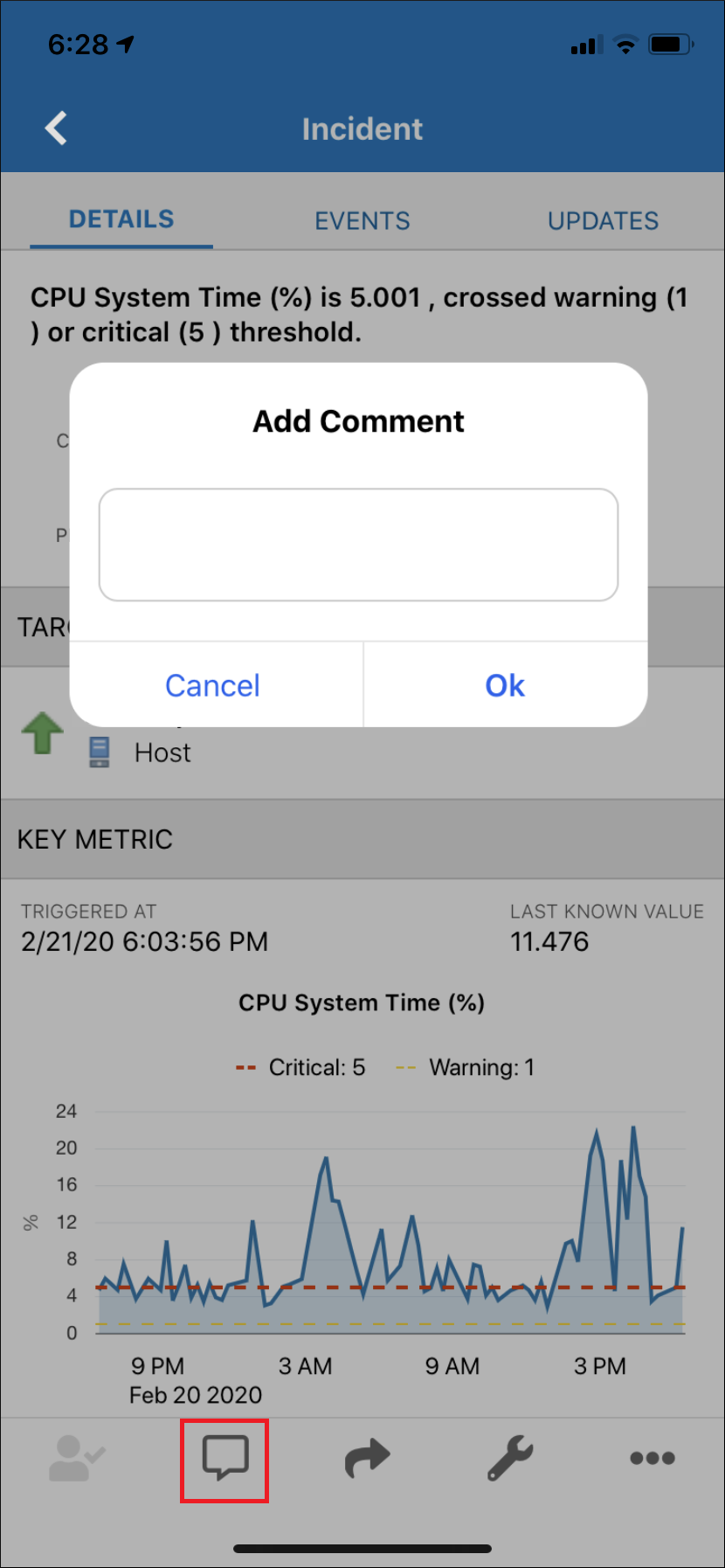
Task: Switch to the Events tab
Action: [362, 221]
